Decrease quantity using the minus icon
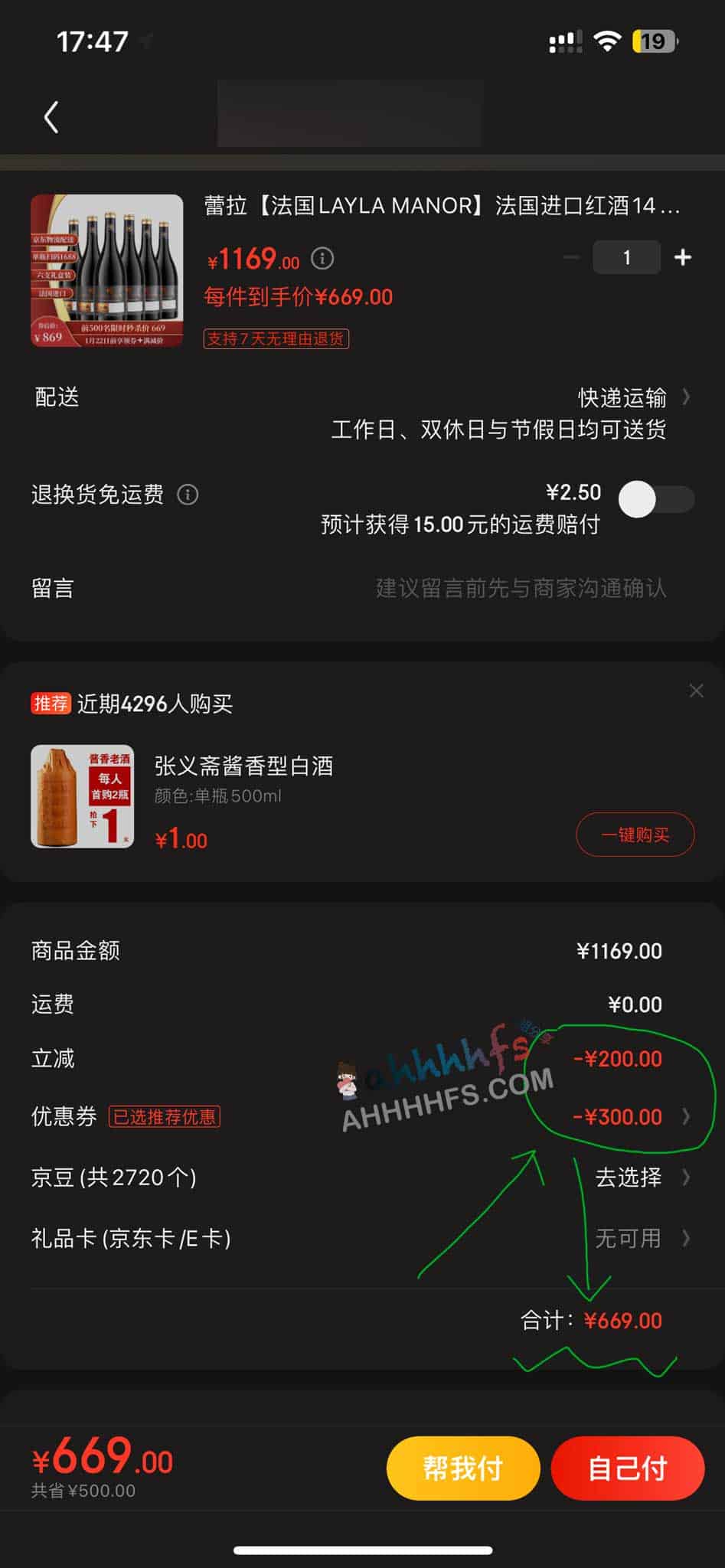 570,257
